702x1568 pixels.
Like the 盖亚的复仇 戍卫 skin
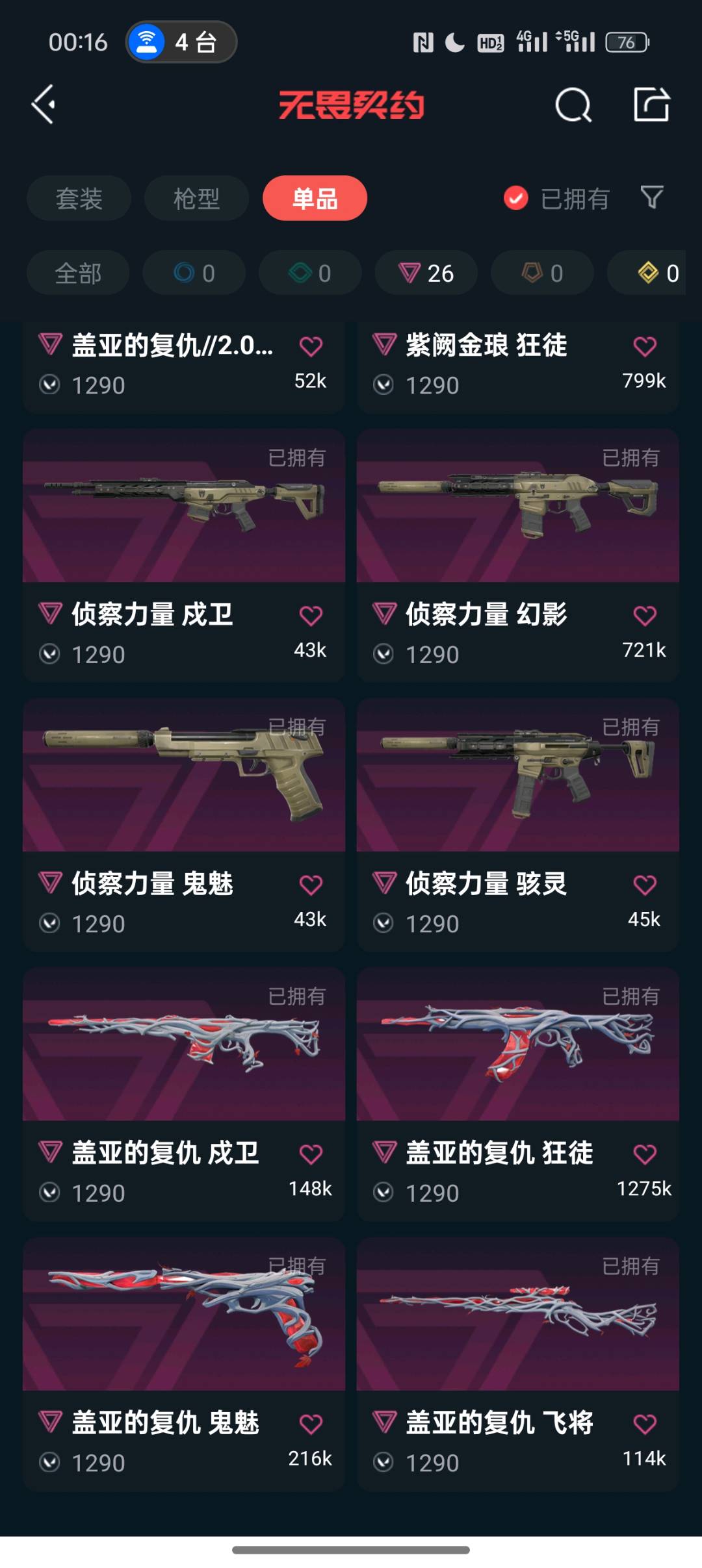click(311, 1154)
